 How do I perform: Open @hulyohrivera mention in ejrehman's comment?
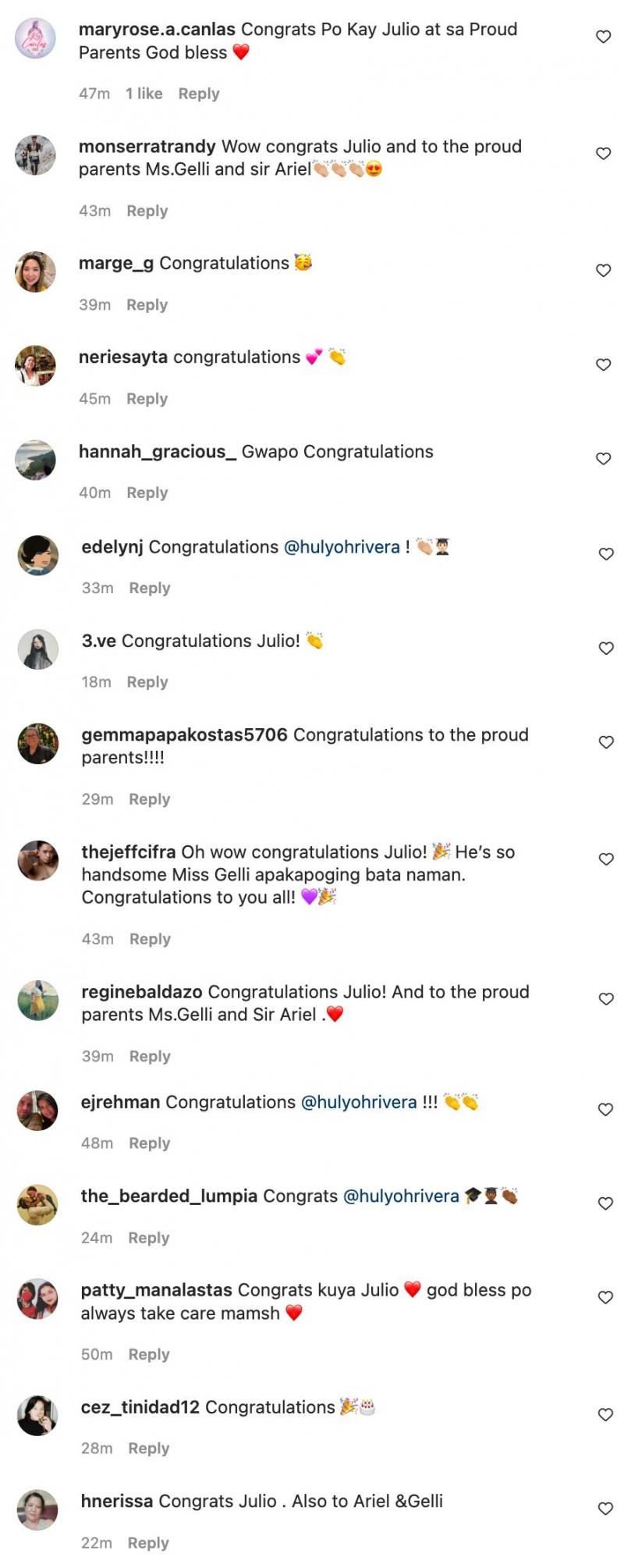coord(359,1102)
